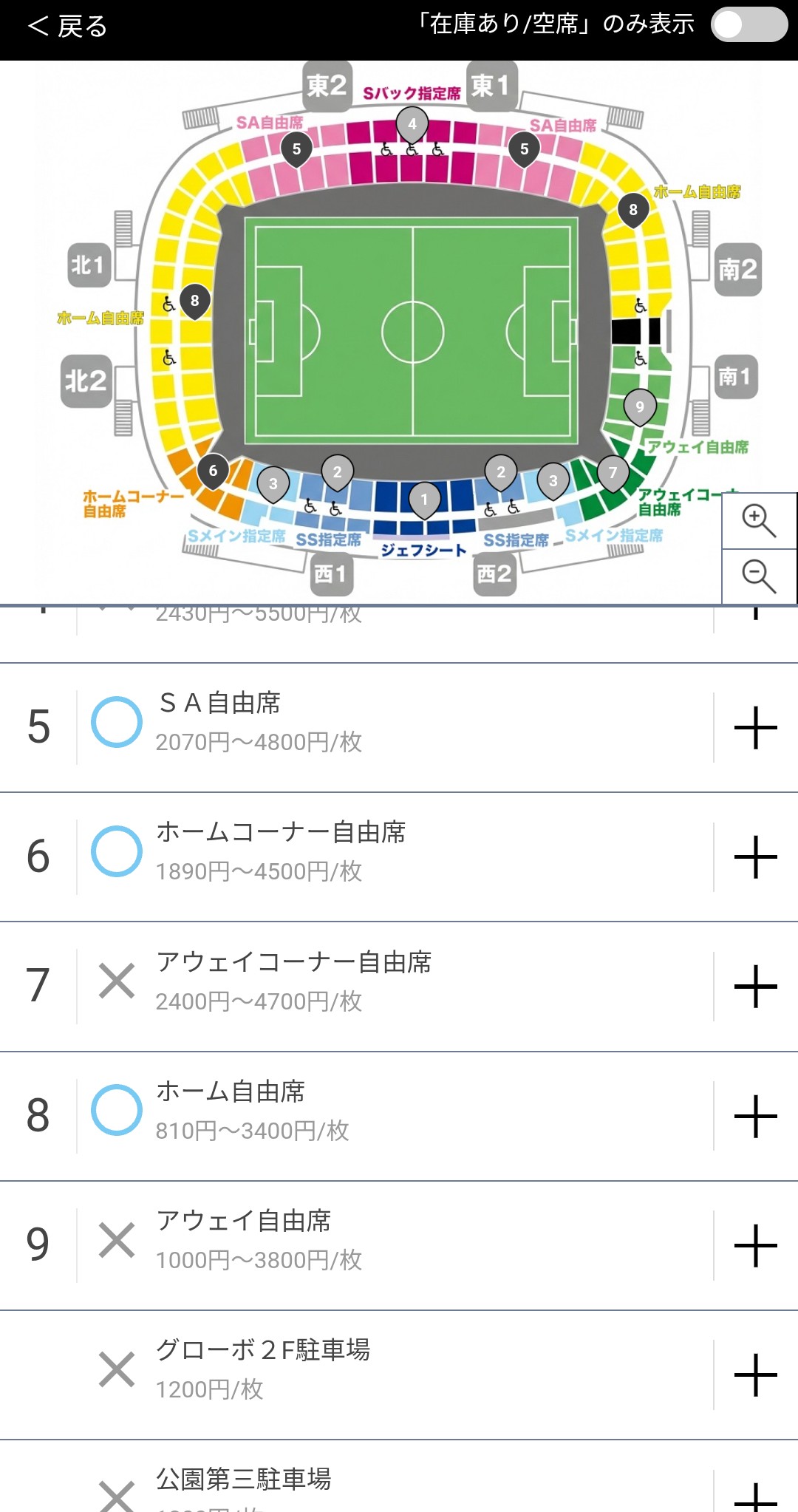Expand the ホームコーナー自由席 row

(x=755, y=857)
